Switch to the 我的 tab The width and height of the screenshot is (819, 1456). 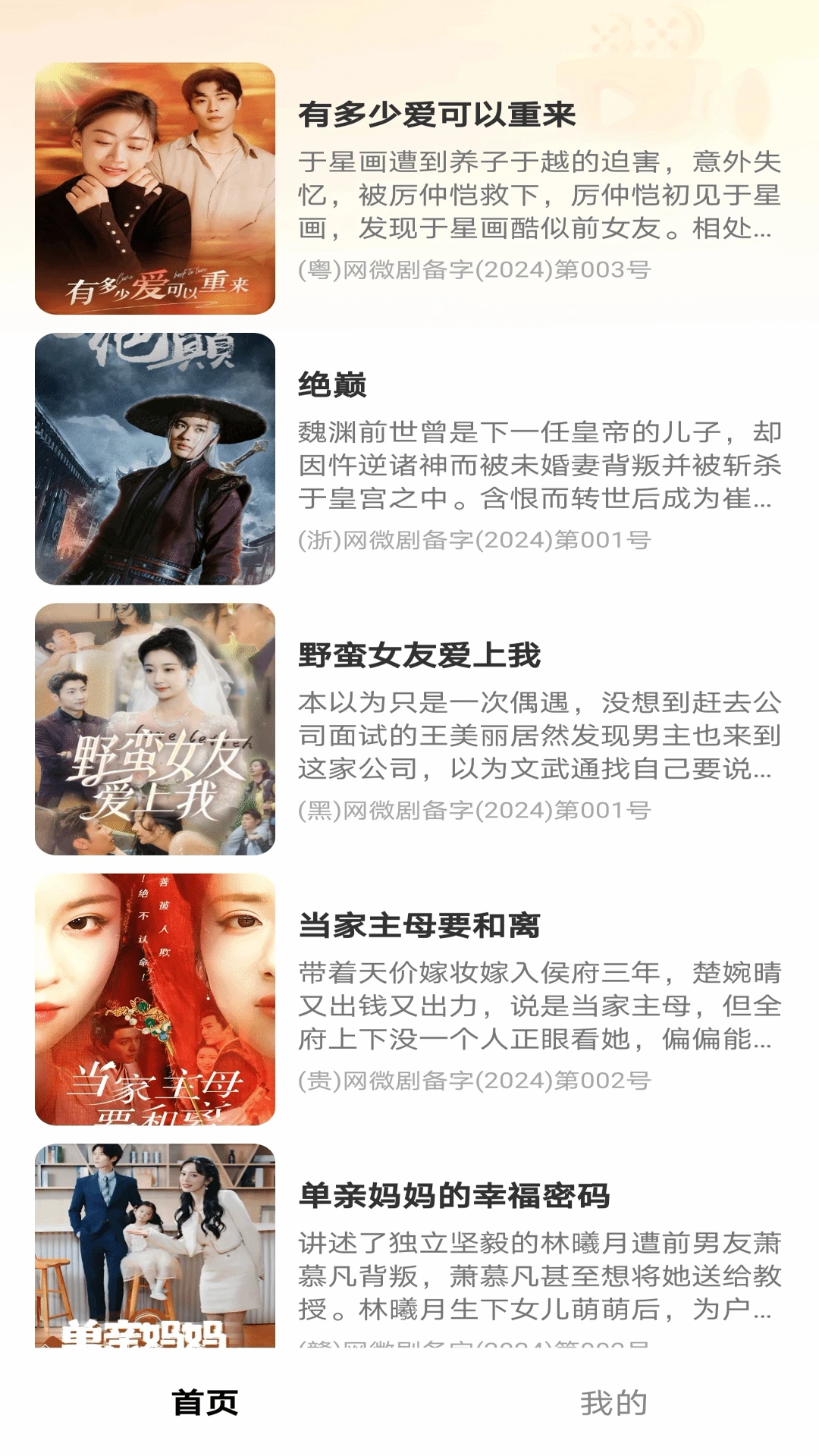(x=613, y=1403)
